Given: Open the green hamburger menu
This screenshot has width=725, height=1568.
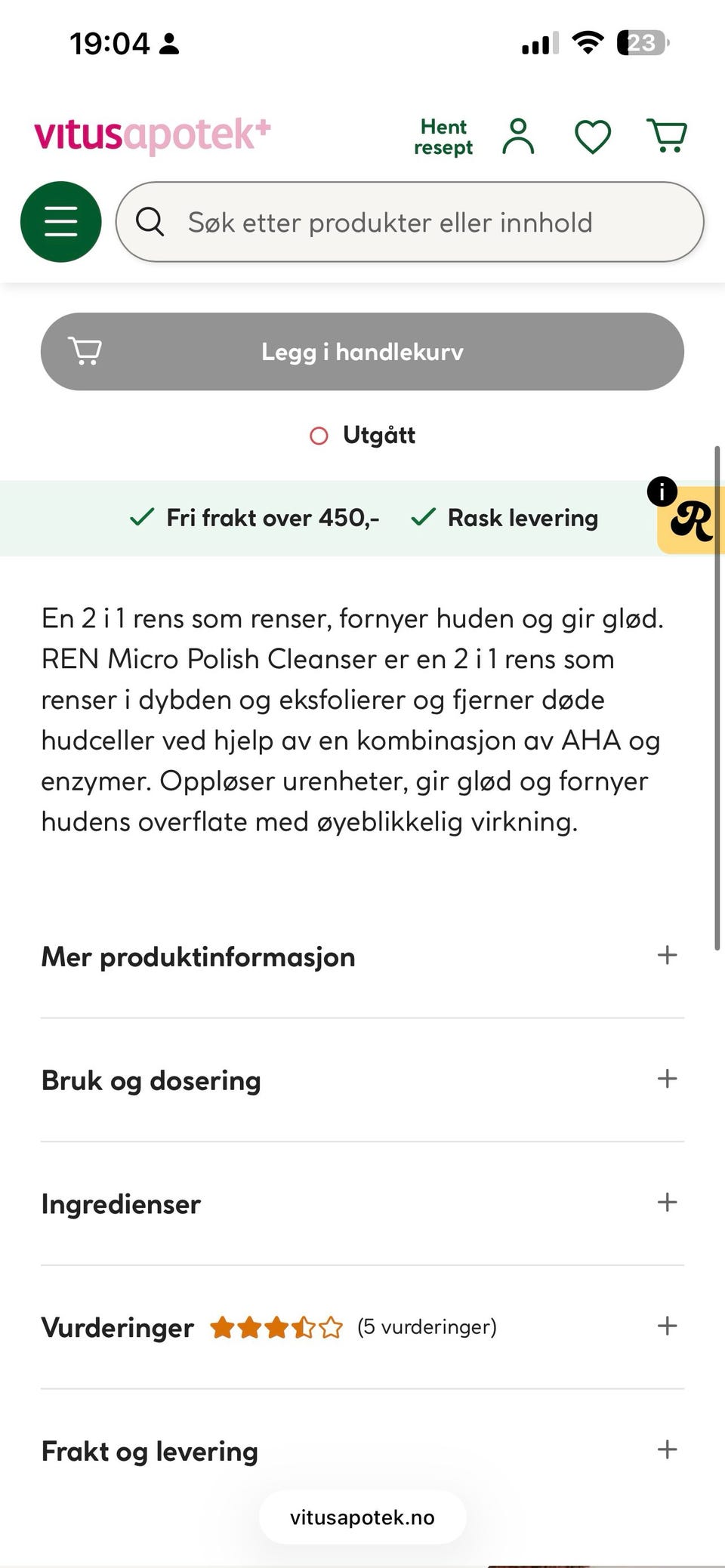Looking at the screenshot, I should (60, 222).
